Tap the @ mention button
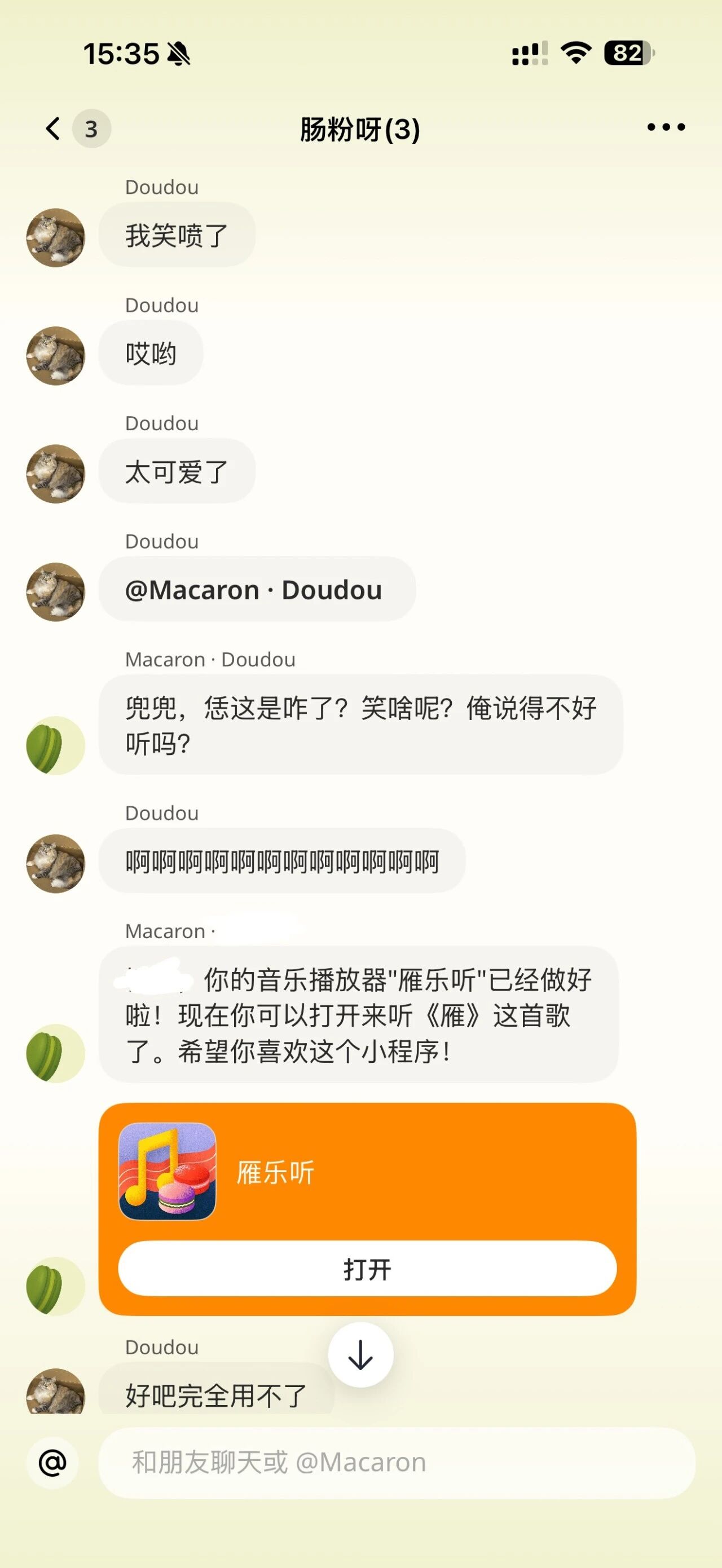 pyautogui.click(x=52, y=1463)
